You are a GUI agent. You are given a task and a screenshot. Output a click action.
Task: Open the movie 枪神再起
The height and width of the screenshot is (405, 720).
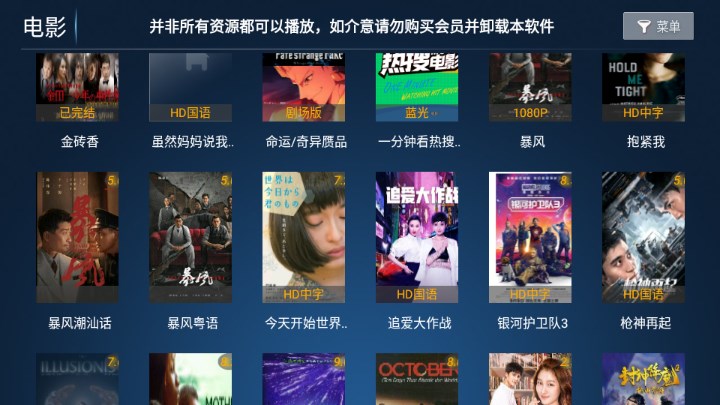click(x=643, y=238)
